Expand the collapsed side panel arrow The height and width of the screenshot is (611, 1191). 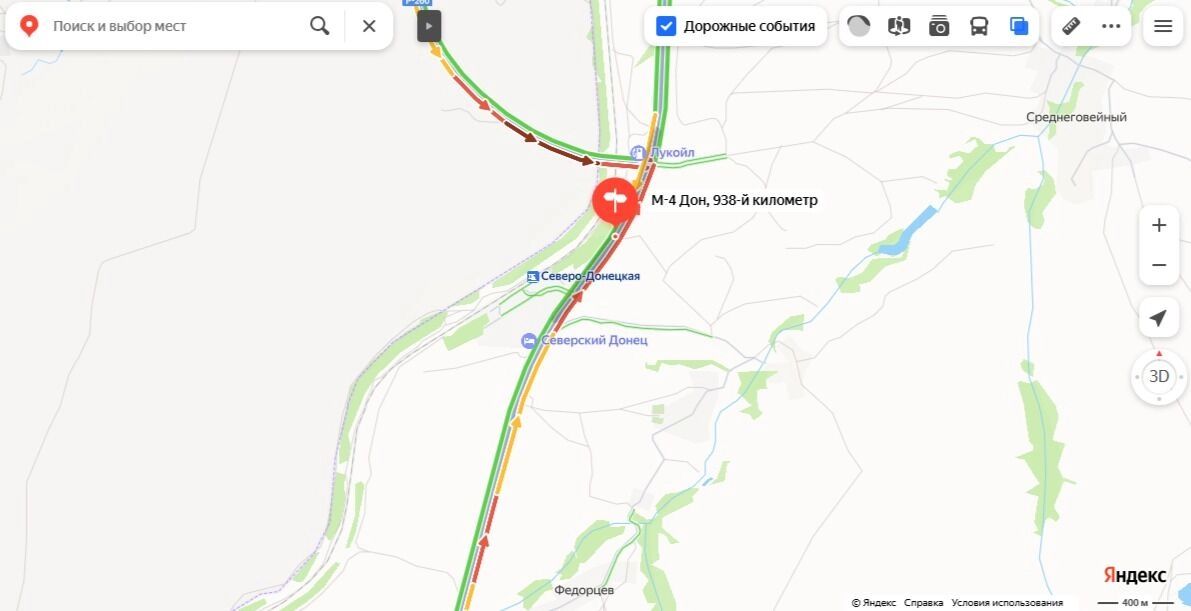(429, 26)
